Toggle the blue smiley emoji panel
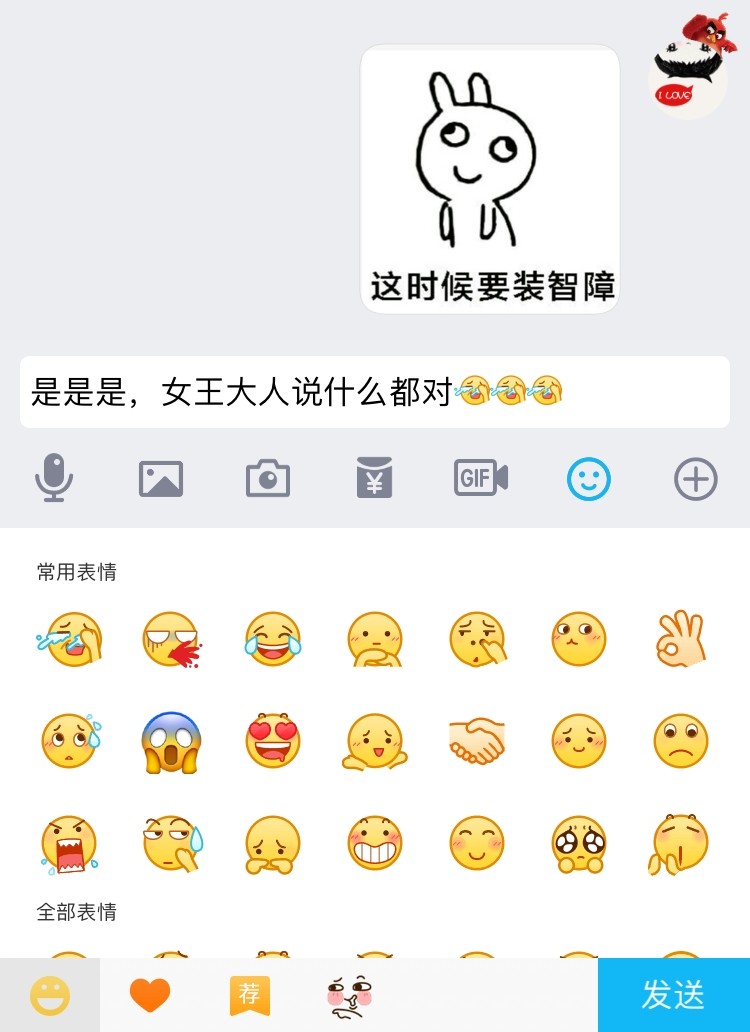This screenshot has width=750, height=1032. point(588,479)
